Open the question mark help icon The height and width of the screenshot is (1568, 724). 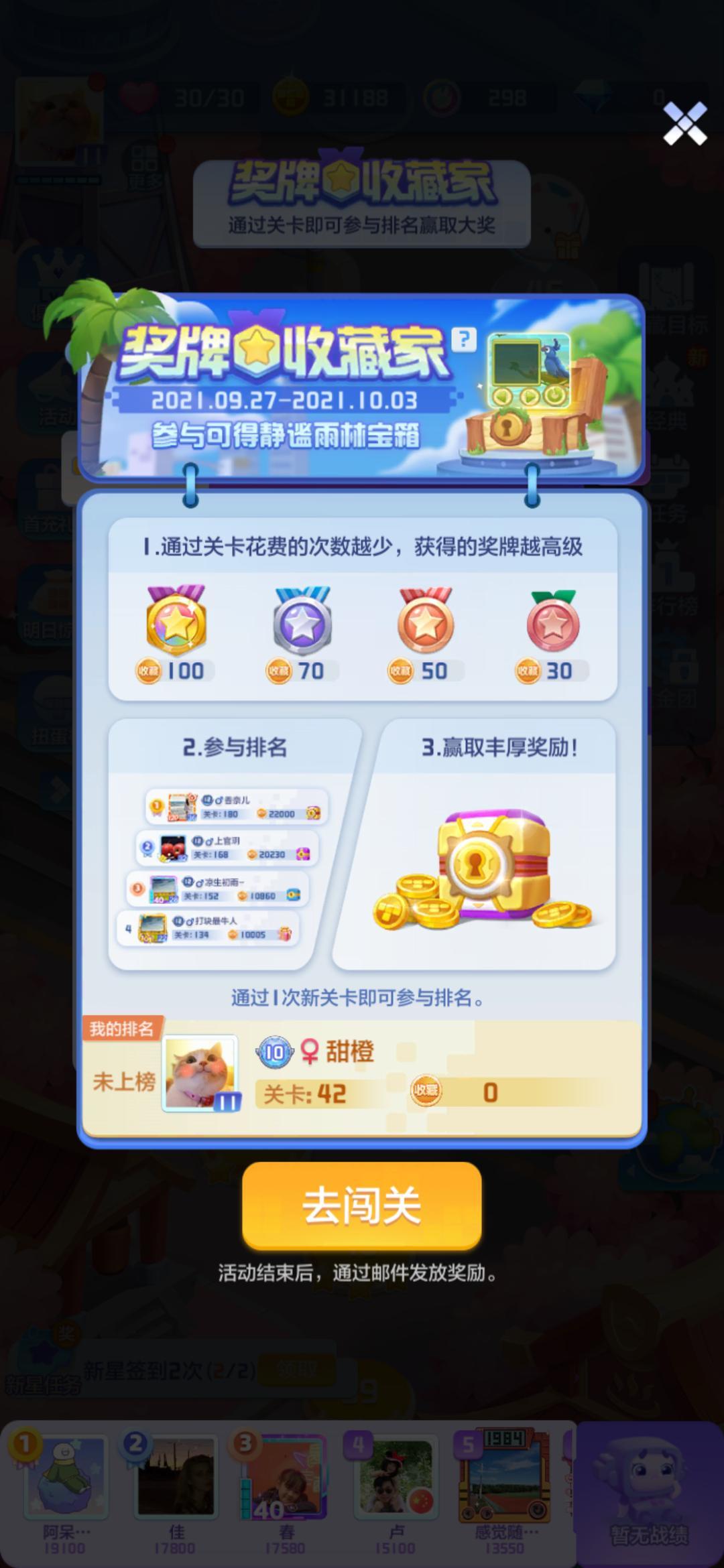[x=463, y=339]
